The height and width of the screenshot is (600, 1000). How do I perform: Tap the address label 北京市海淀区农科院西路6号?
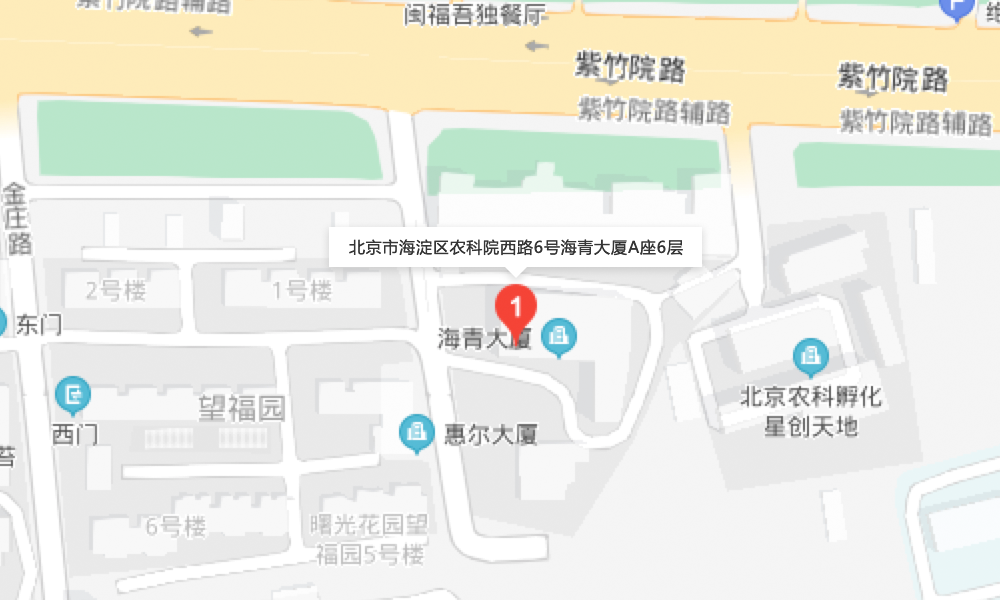515,247
